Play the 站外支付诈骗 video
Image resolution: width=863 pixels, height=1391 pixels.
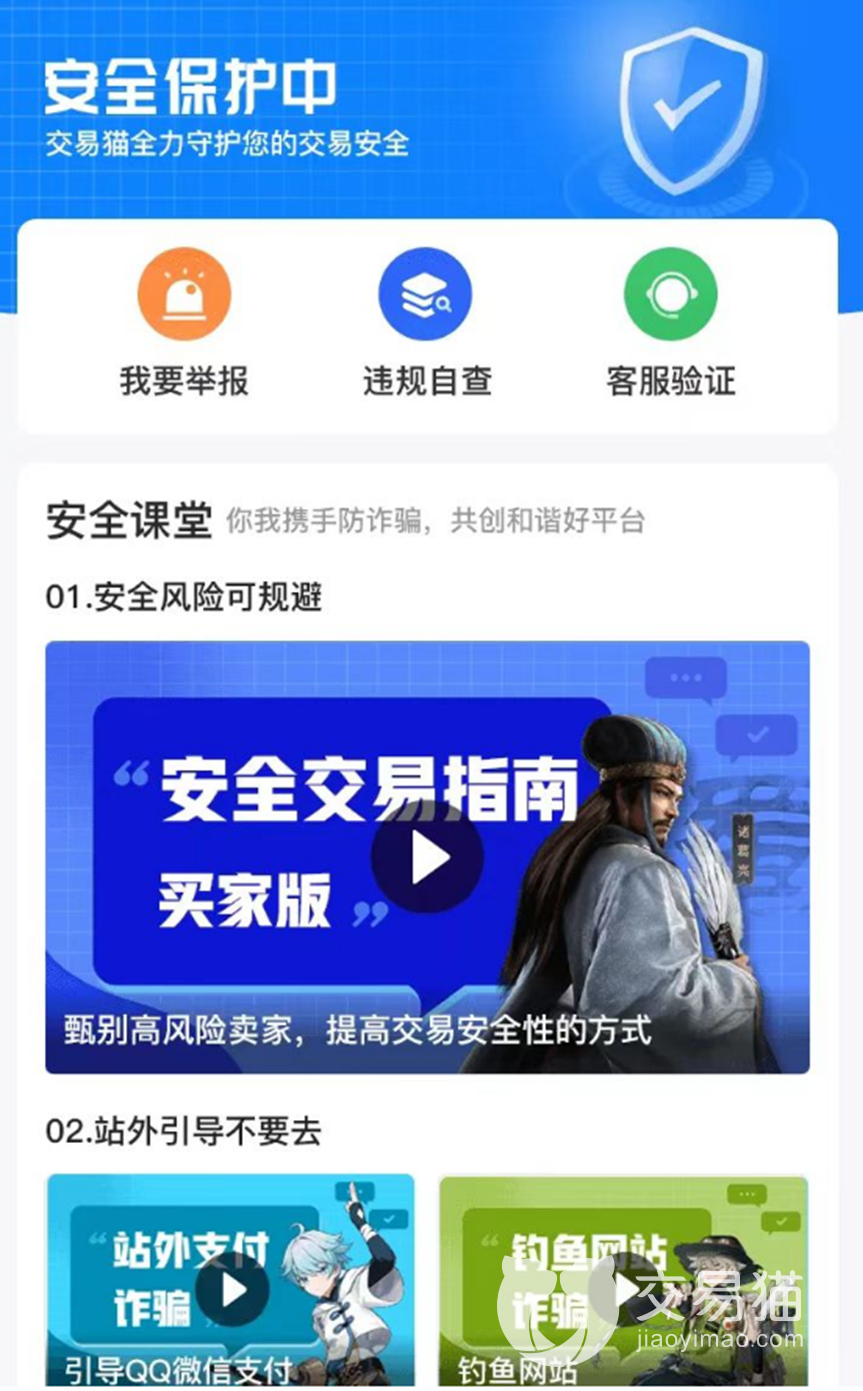(232, 1288)
